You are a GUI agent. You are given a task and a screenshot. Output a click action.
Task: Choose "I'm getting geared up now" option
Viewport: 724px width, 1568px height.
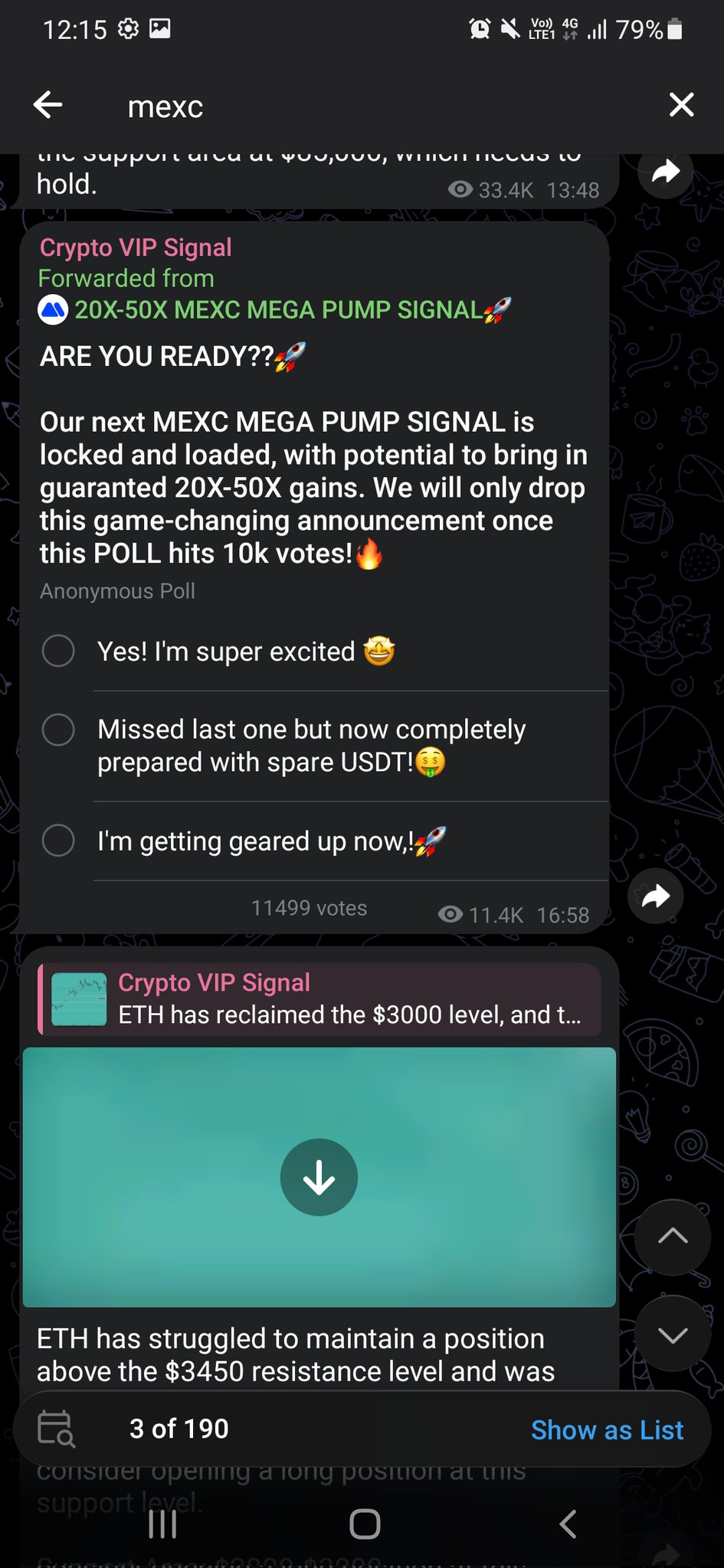click(58, 840)
